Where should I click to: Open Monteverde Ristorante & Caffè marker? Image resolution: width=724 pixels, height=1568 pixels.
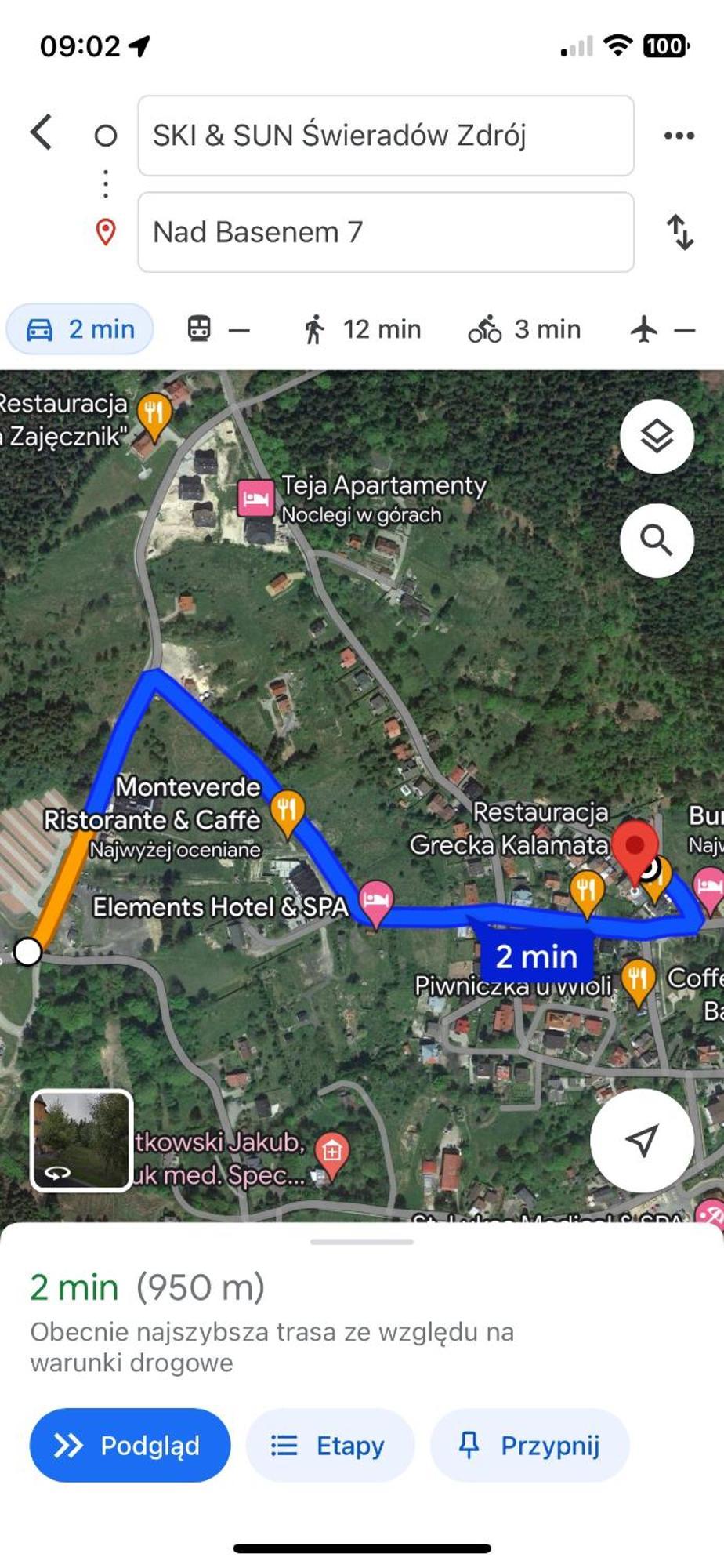[287, 809]
